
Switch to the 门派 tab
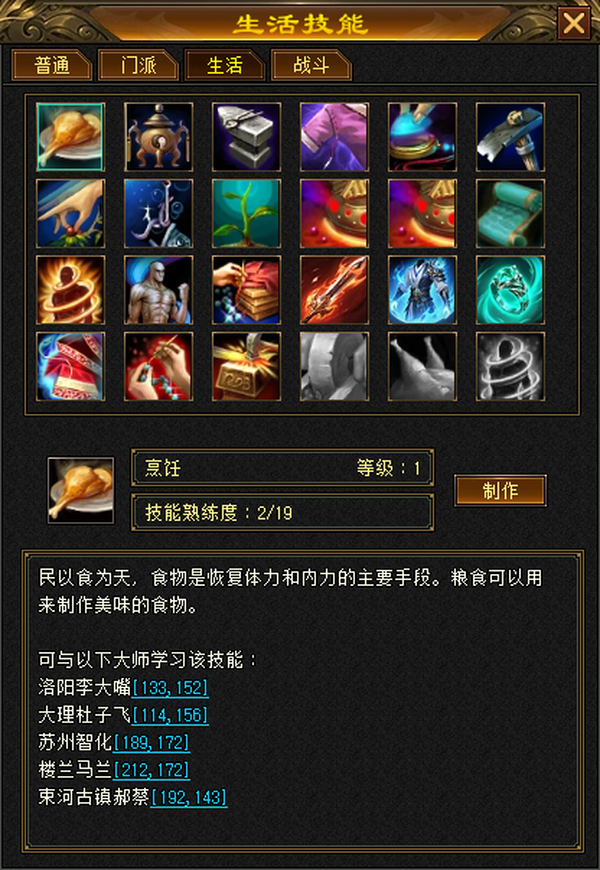(138, 65)
